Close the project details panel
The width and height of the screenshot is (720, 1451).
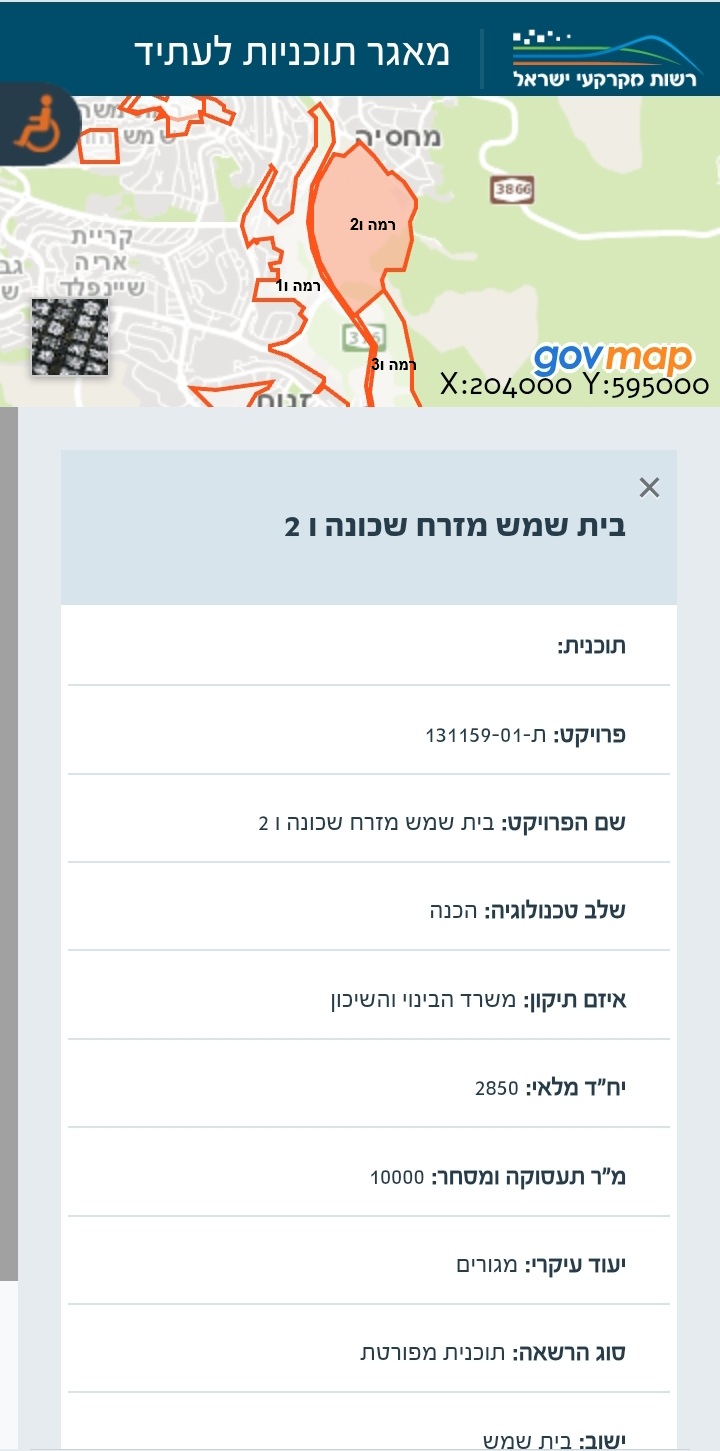[649, 488]
